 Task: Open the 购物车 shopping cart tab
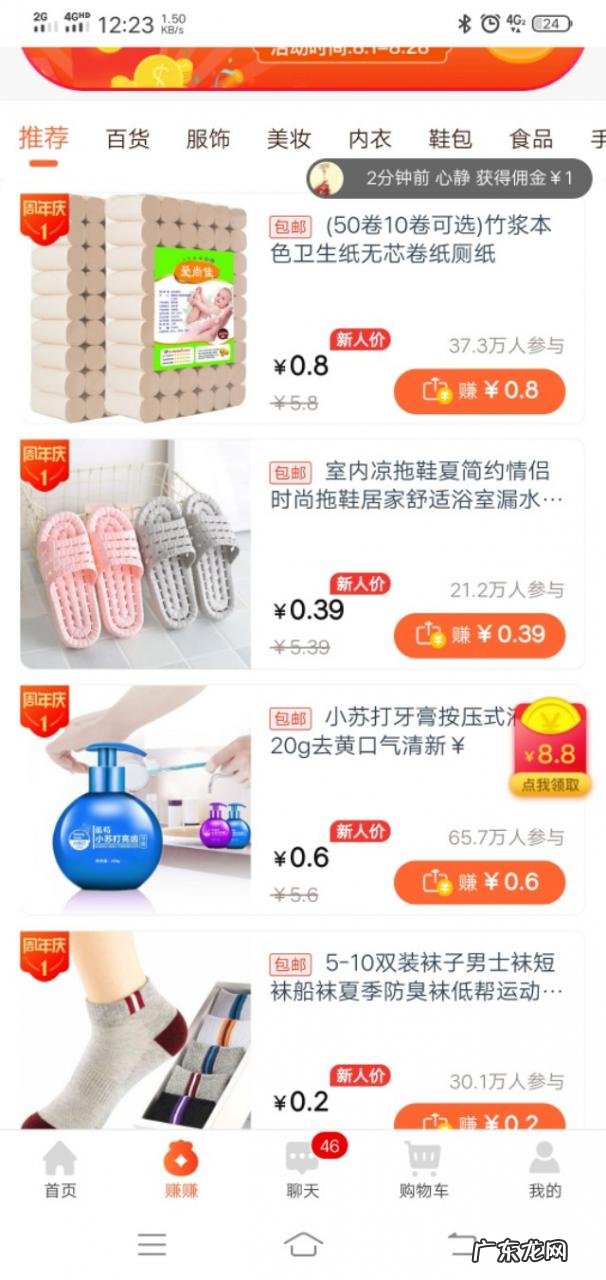(424, 1170)
